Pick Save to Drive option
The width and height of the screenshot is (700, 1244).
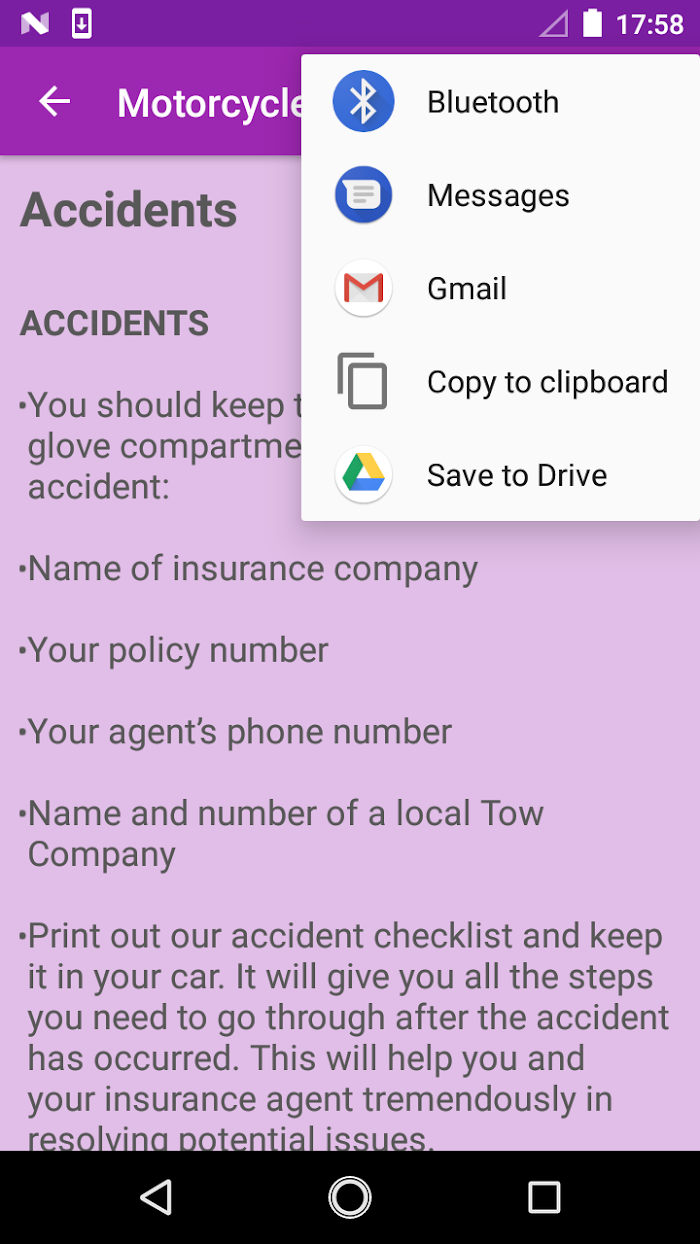pyautogui.click(x=500, y=475)
